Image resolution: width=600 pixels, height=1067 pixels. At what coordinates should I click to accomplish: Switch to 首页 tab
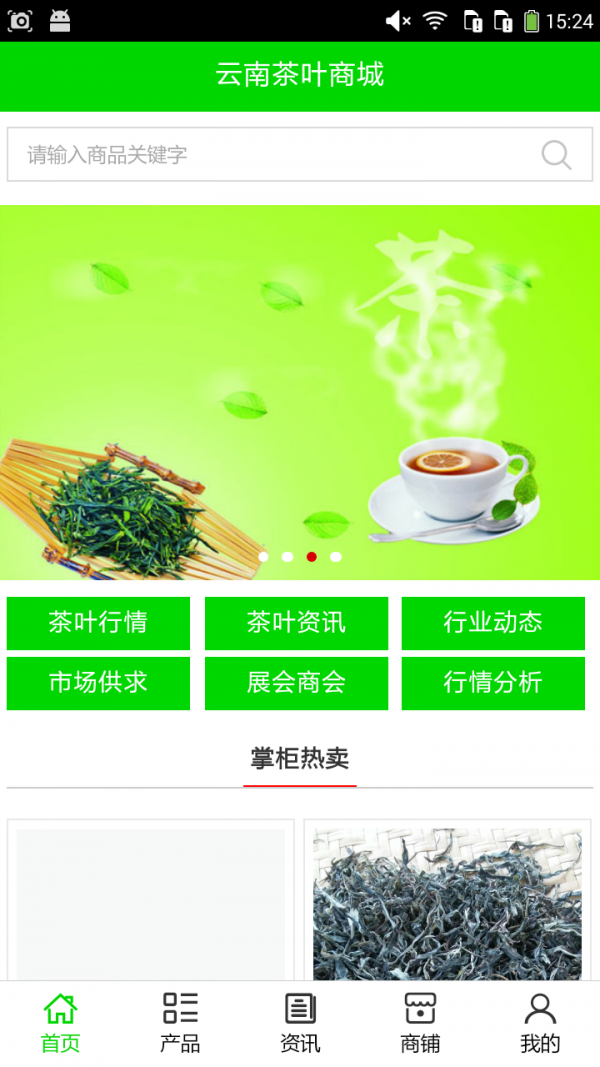60,1023
